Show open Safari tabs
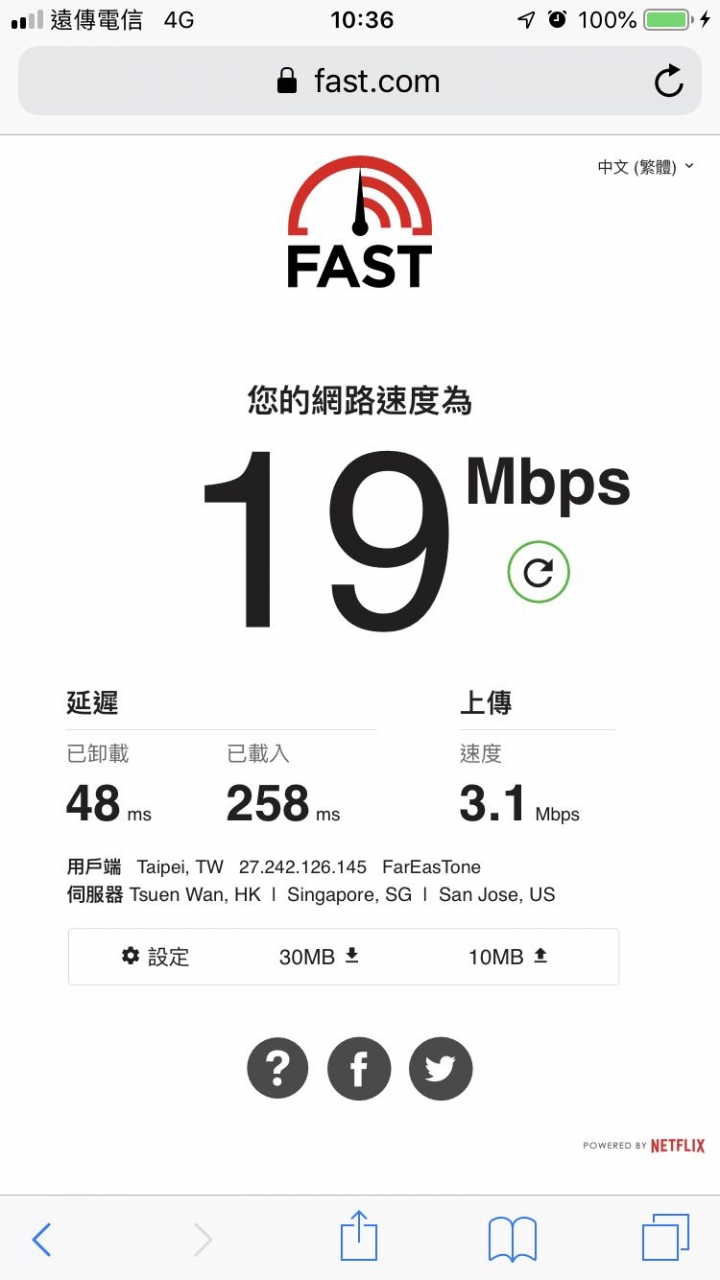Image resolution: width=720 pixels, height=1280 pixels. coord(665,1238)
